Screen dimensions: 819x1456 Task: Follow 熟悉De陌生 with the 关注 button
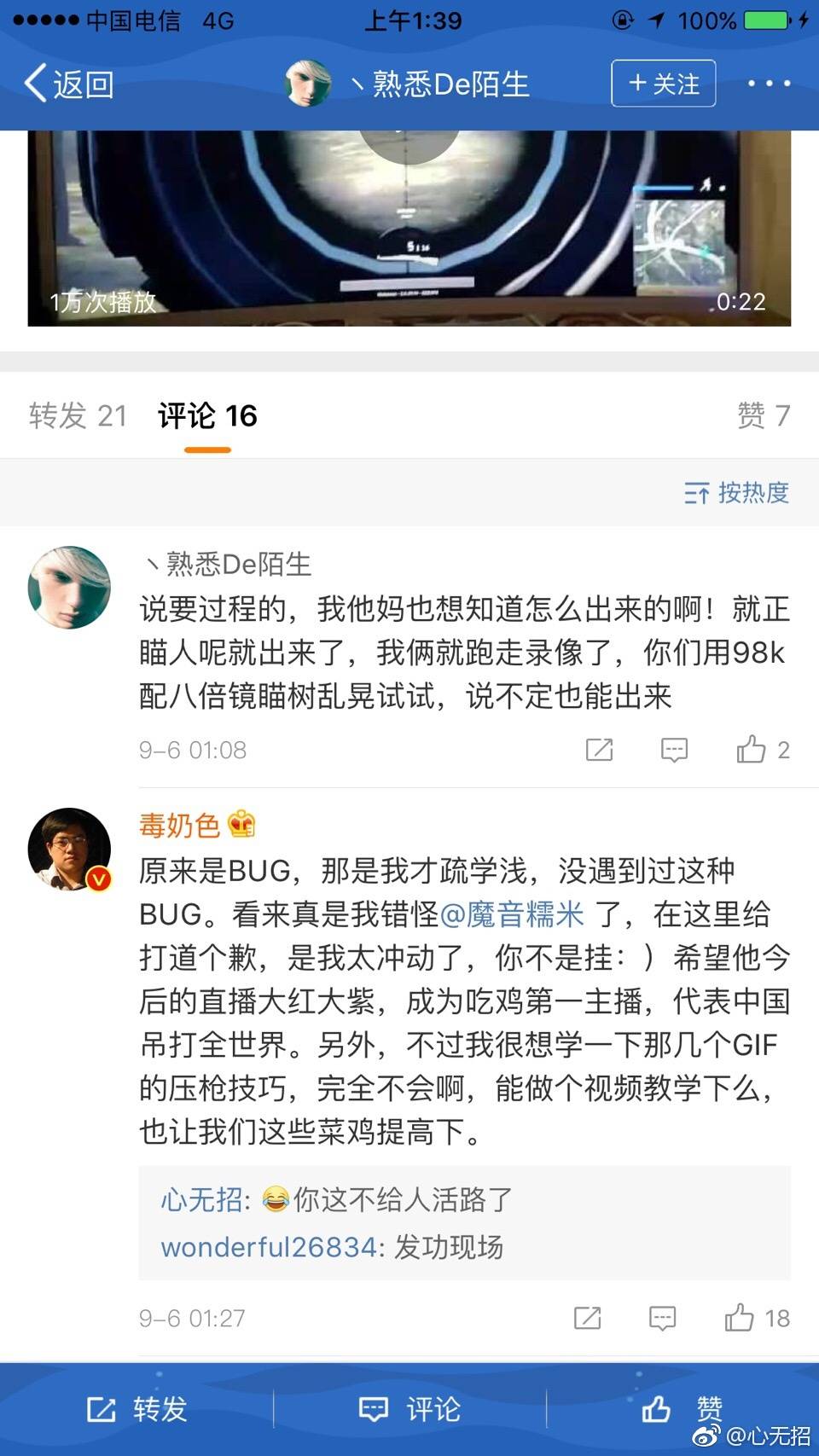click(x=663, y=84)
